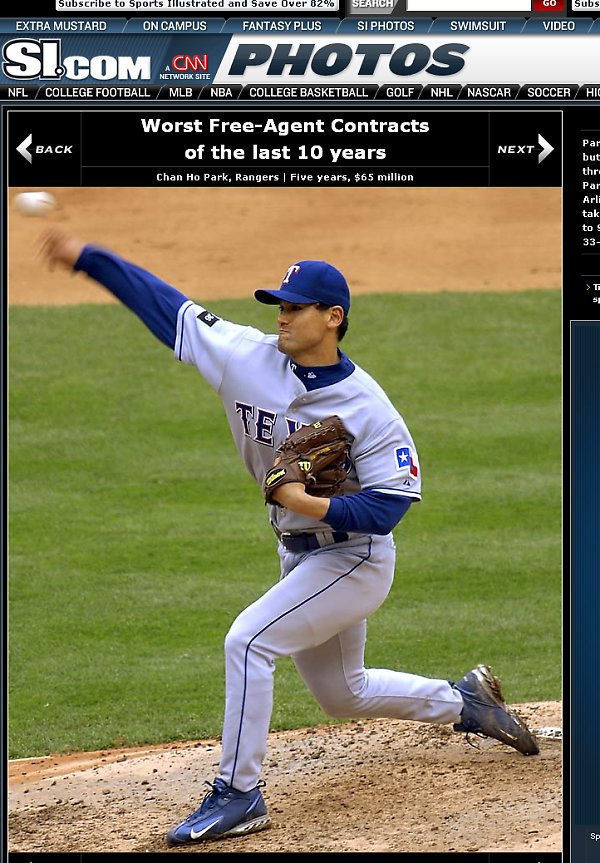
Task: Open SI Photos section
Action: [385, 26]
